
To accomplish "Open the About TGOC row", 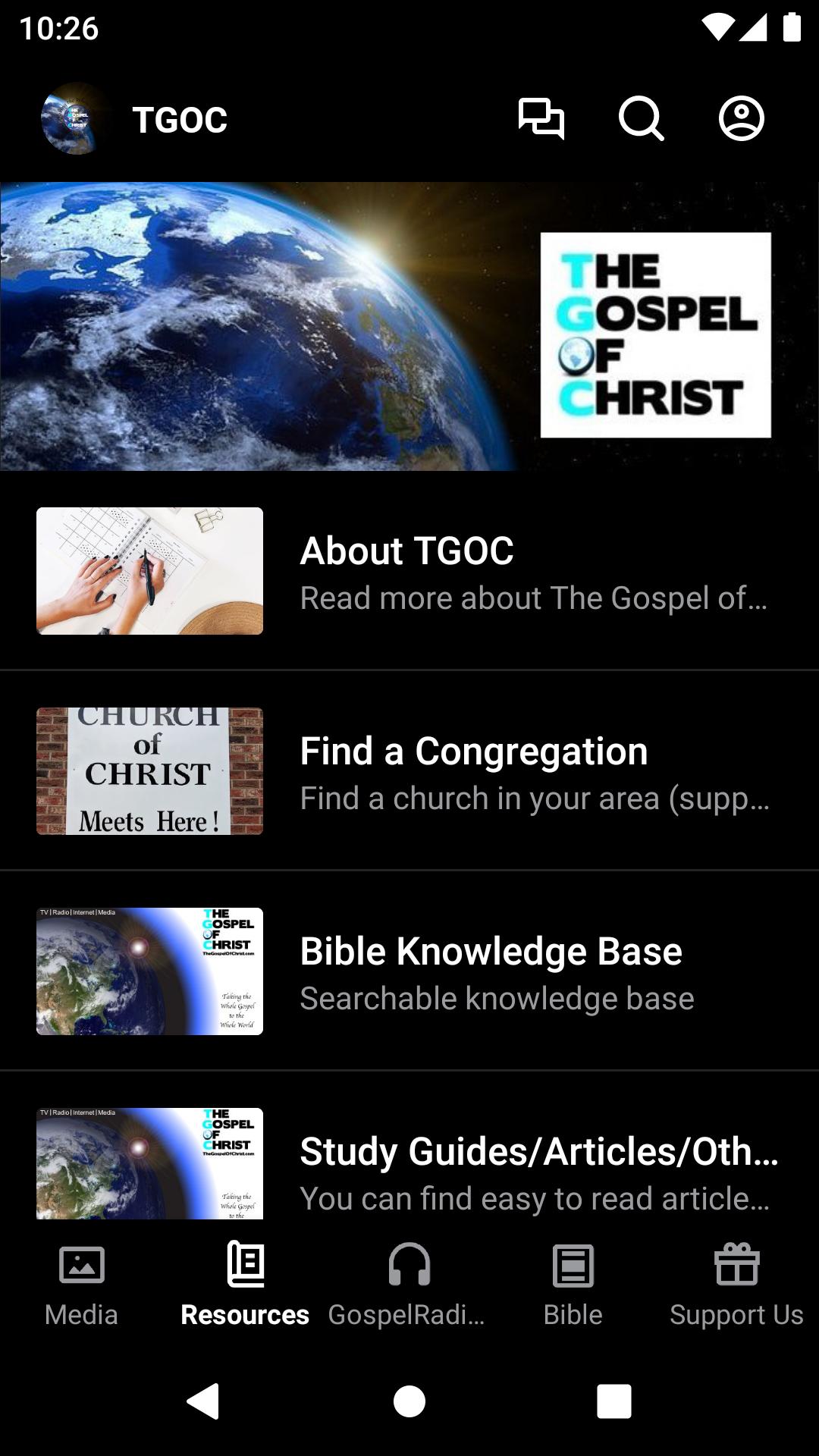I will click(409, 572).
